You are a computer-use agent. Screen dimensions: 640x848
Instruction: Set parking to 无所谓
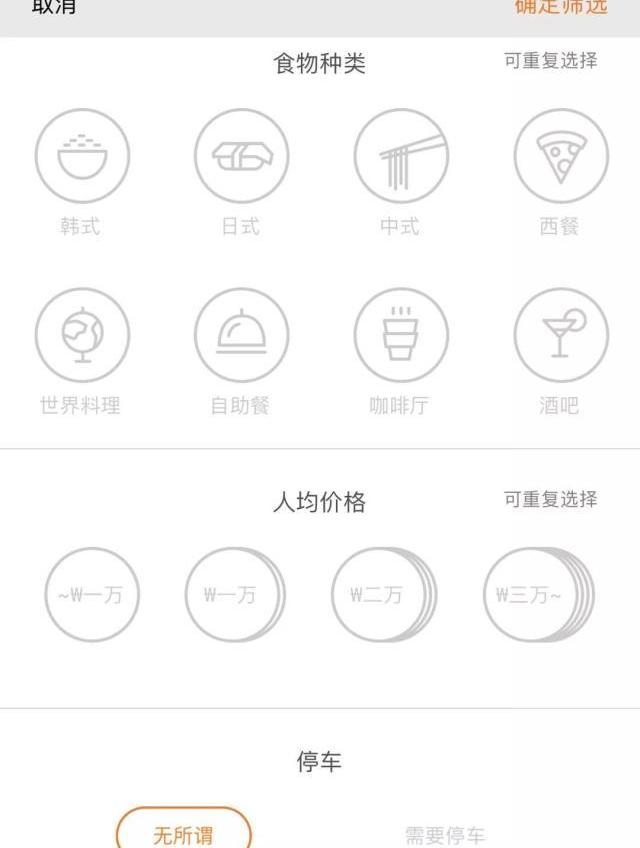click(183, 834)
